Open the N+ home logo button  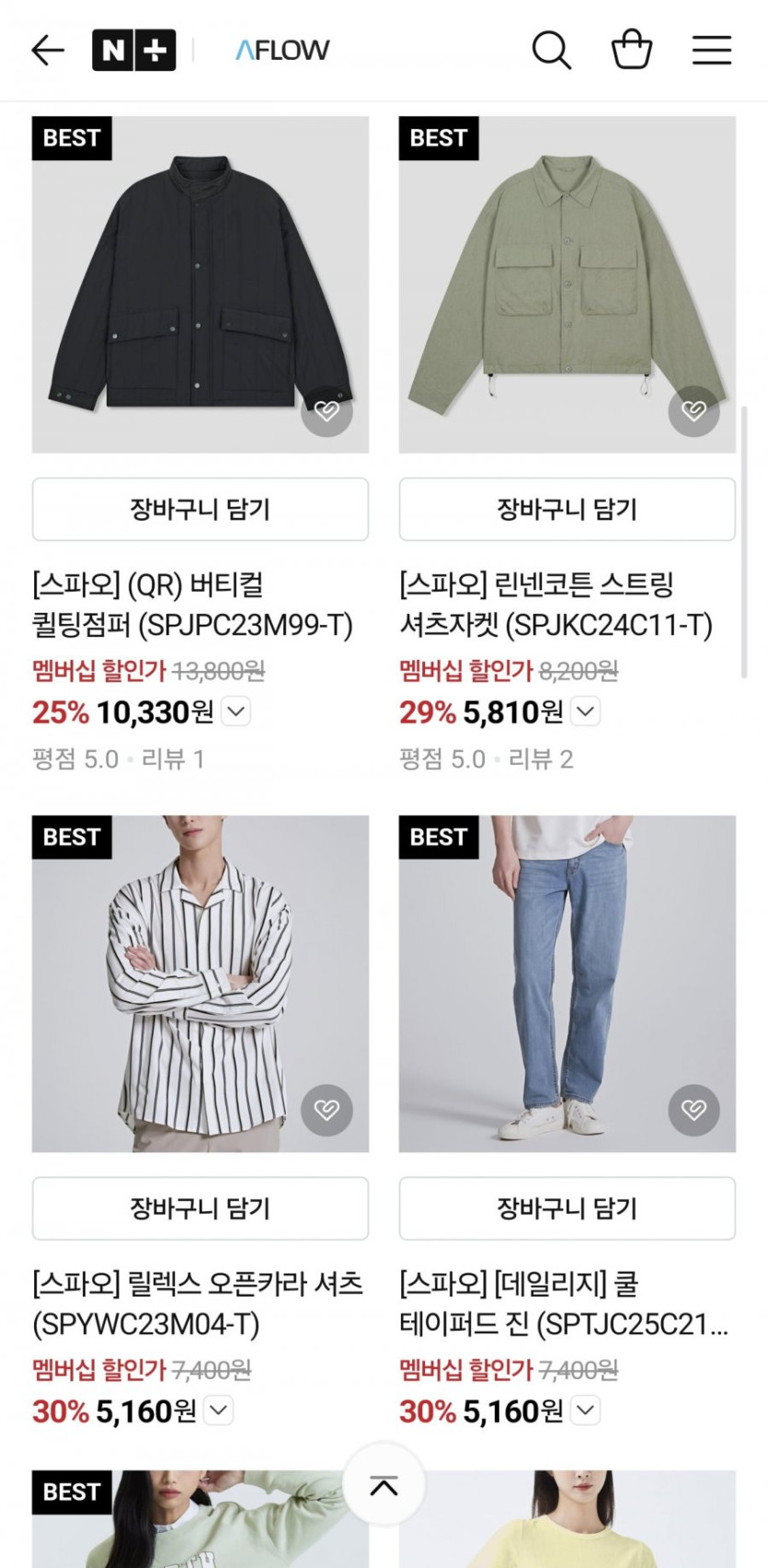pyautogui.click(x=133, y=50)
